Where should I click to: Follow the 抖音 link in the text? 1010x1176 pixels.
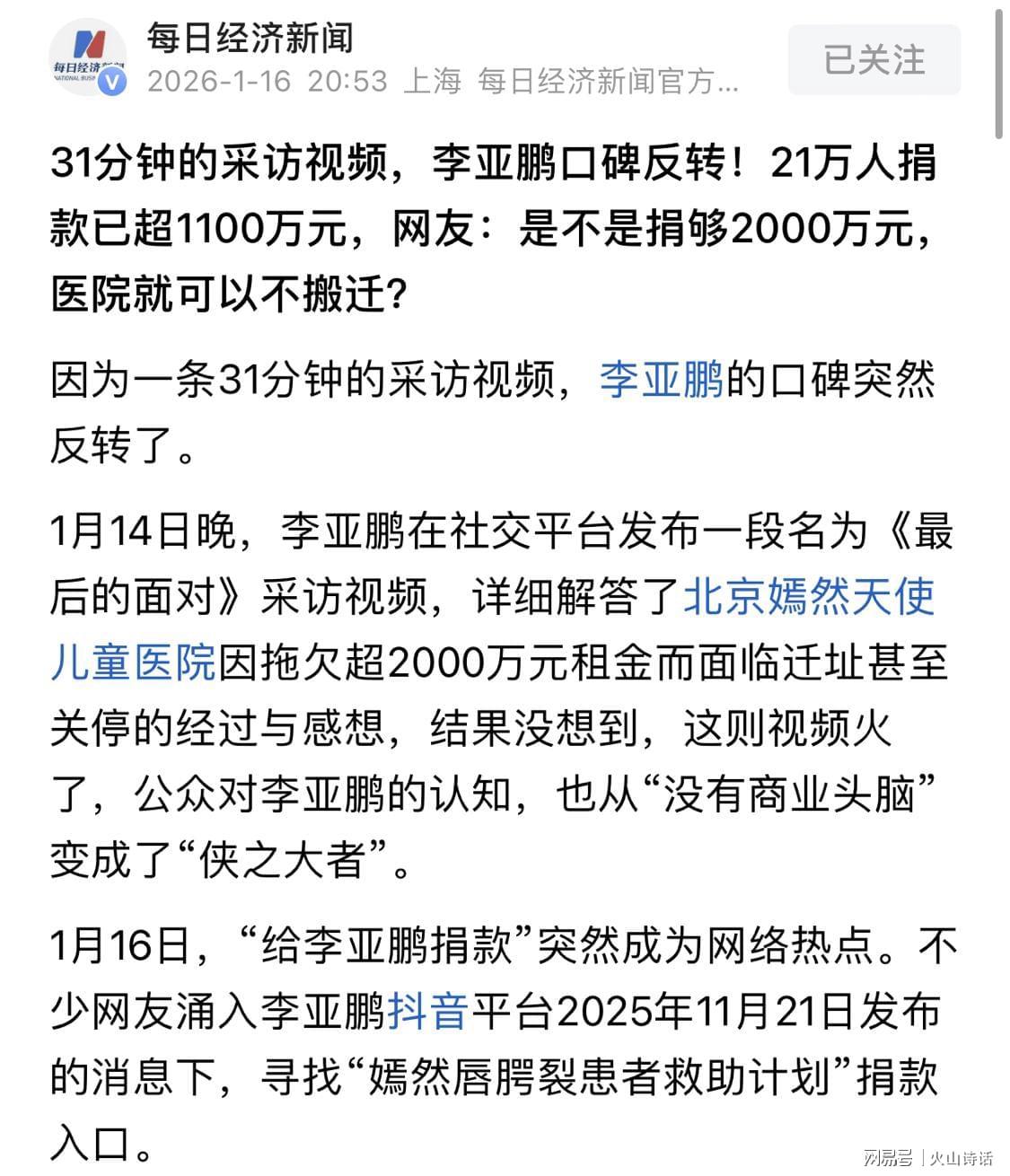[x=427, y=1011]
